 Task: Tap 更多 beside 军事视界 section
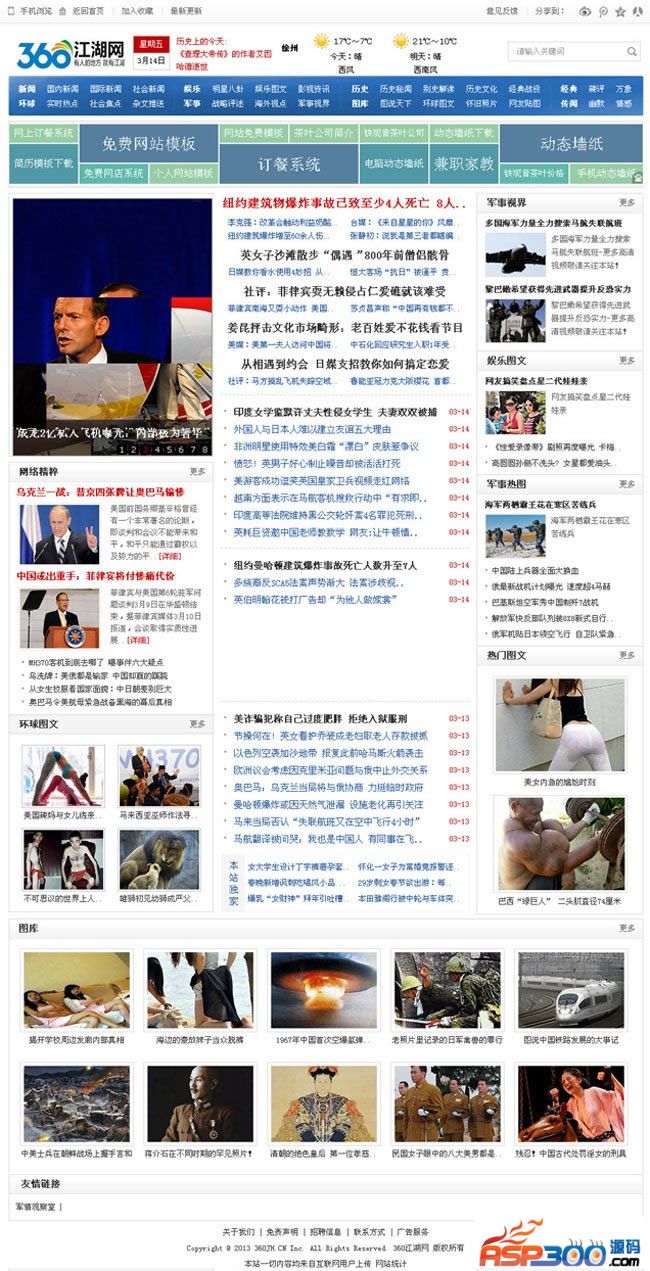coord(626,203)
